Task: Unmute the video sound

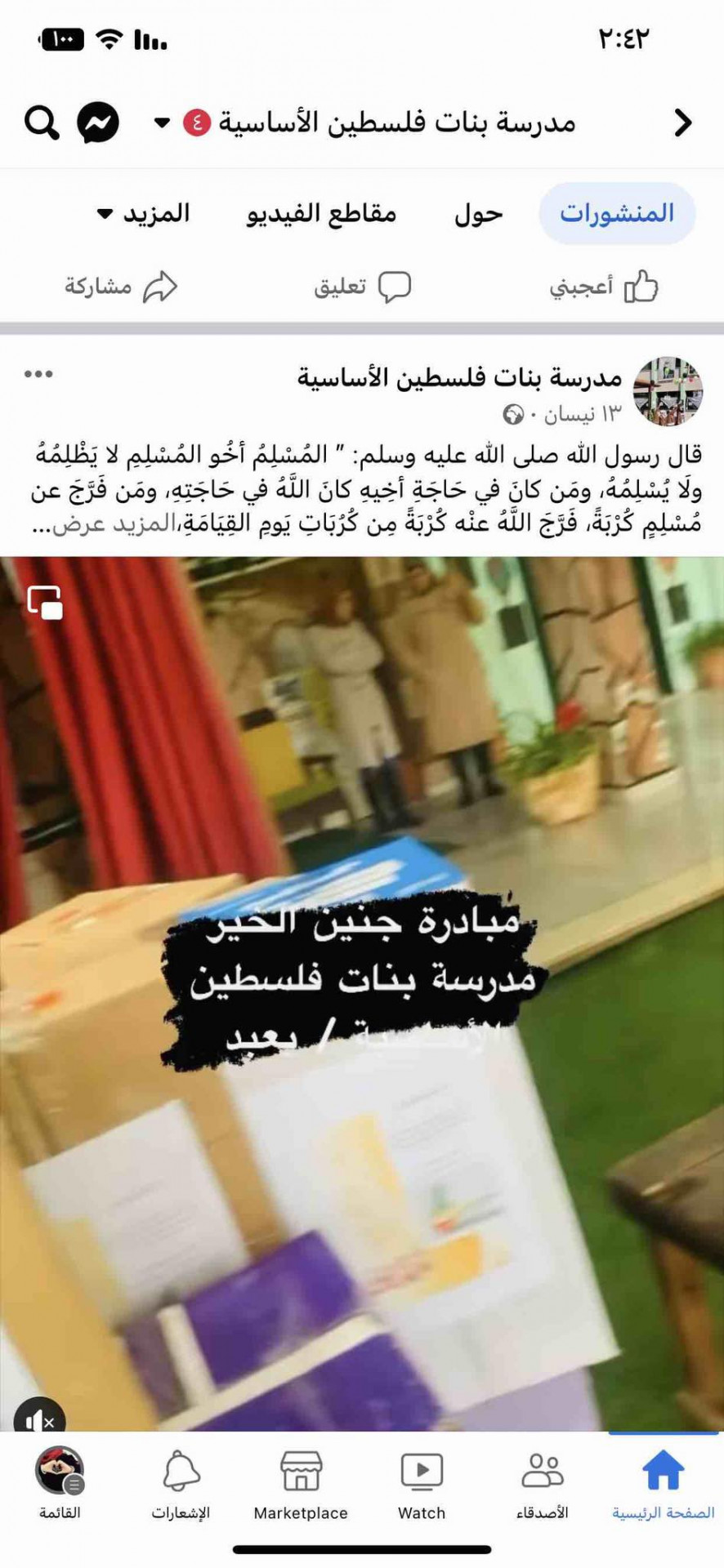Action: (39, 1421)
